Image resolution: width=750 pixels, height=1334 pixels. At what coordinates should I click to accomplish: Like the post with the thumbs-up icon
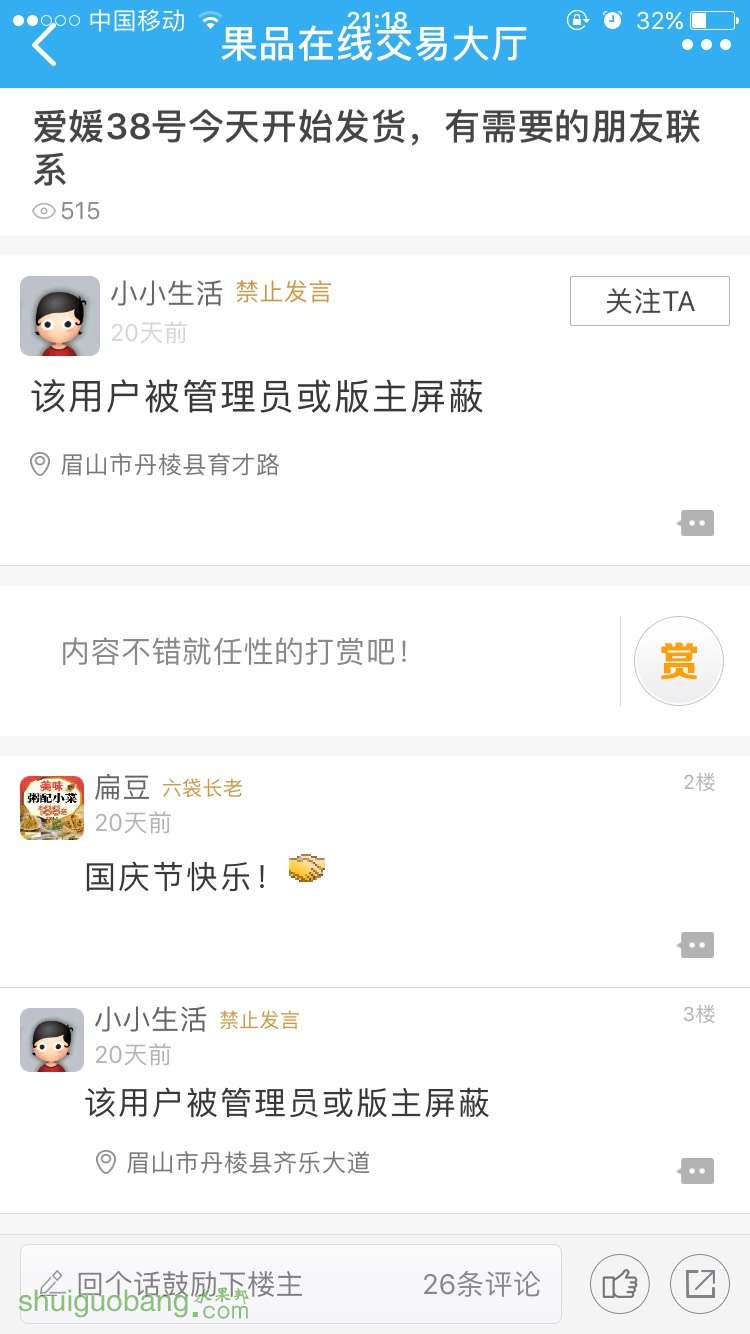[x=620, y=1284]
